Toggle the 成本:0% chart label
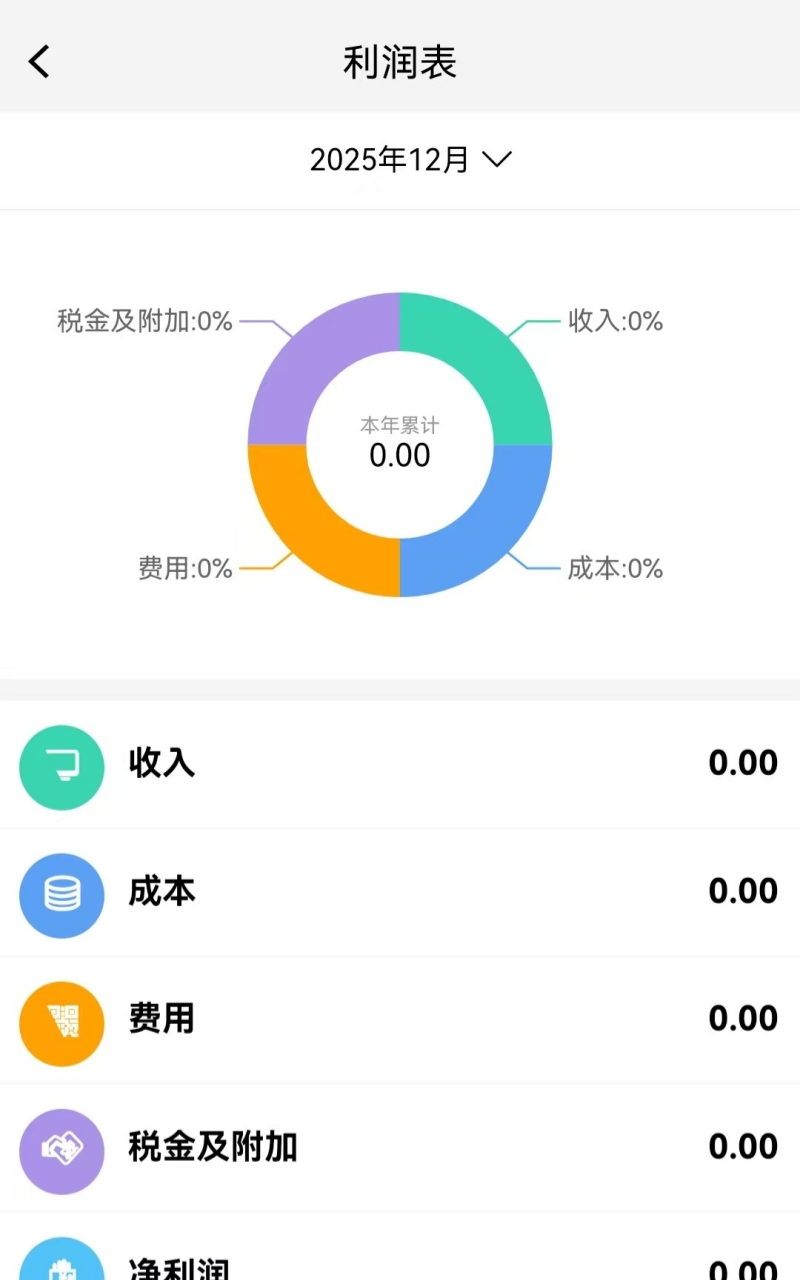The height and width of the screenshot is (1280, 800). [x=613, y=568]
